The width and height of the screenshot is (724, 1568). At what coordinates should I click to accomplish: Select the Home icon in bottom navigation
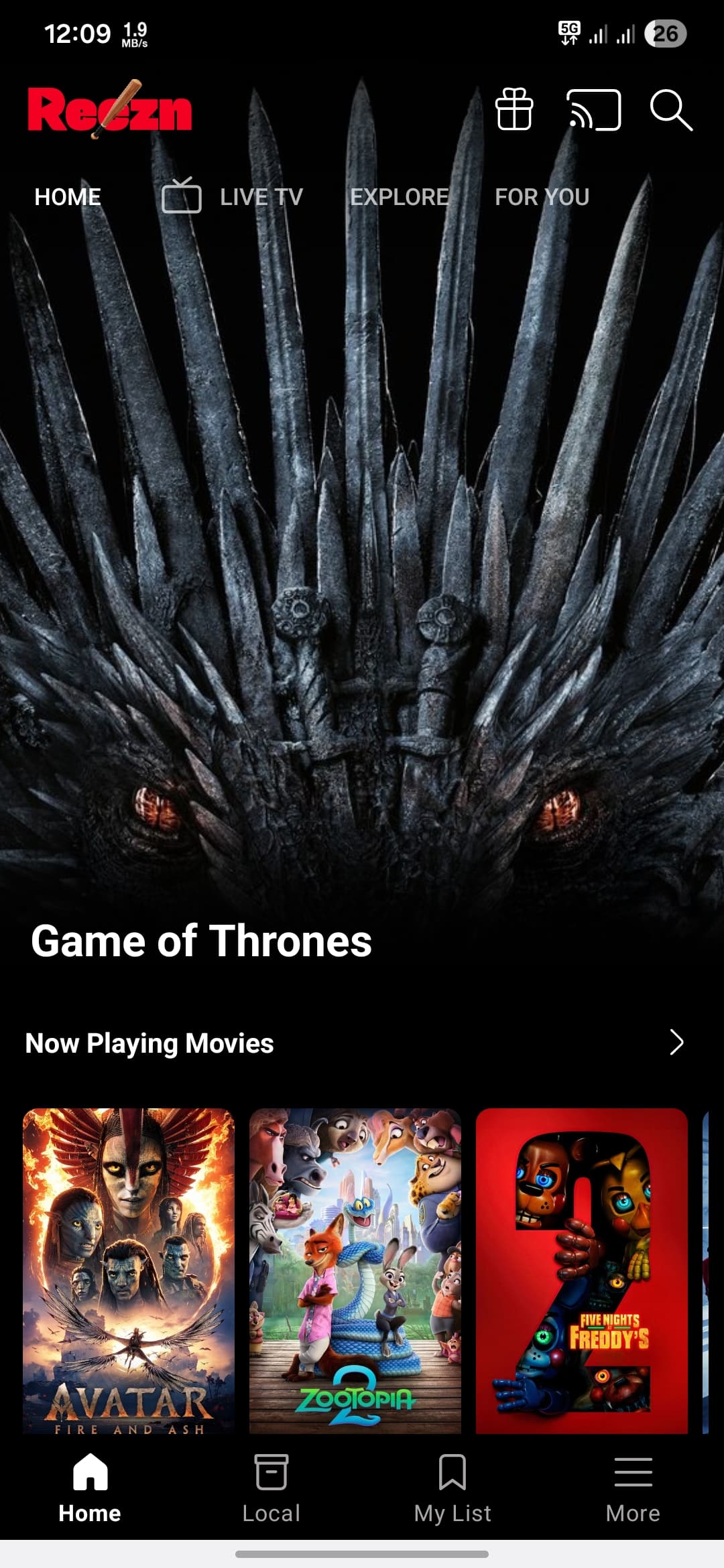pos(89,1490)
